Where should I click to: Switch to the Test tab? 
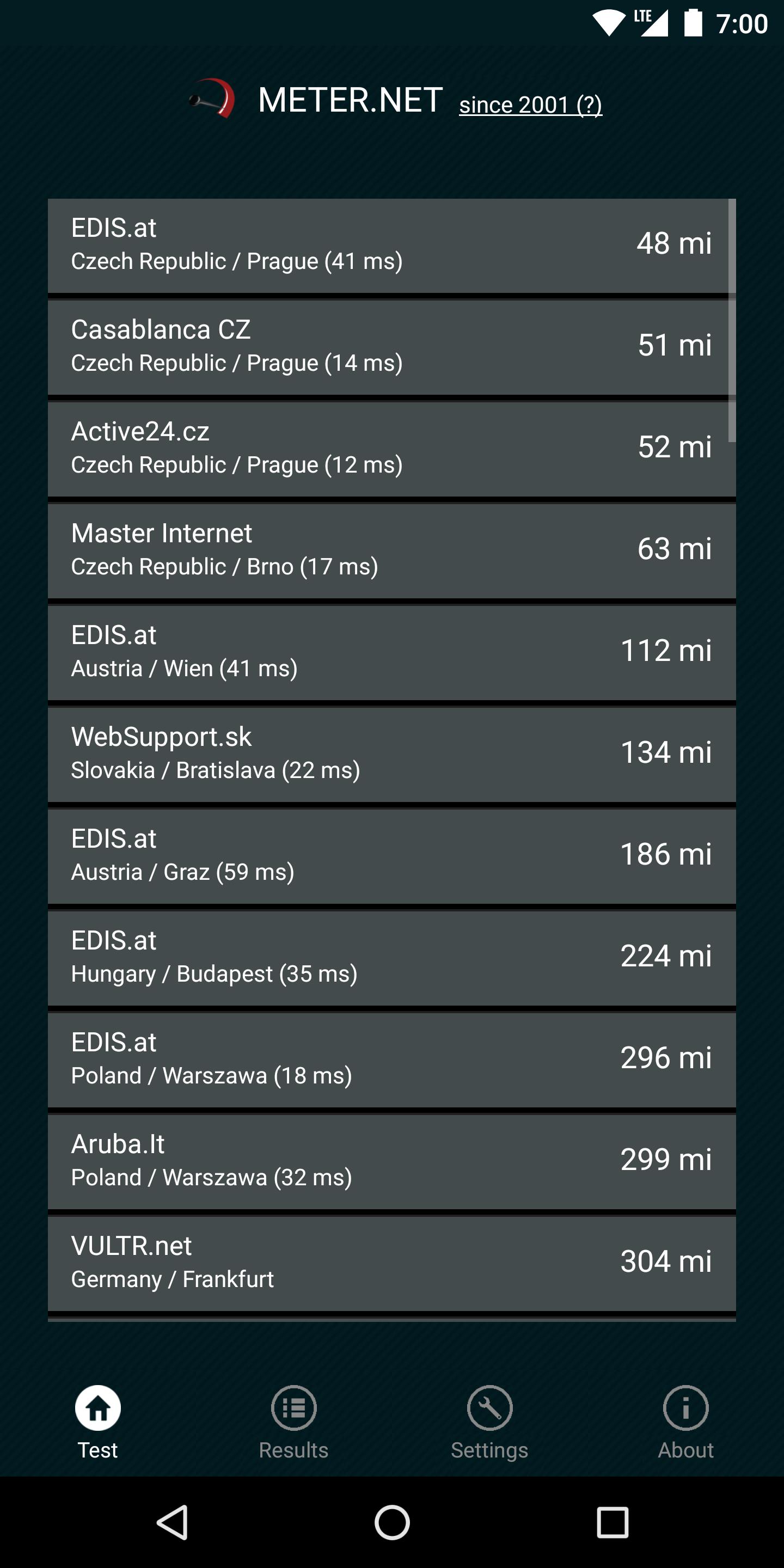pos(97,1422)
